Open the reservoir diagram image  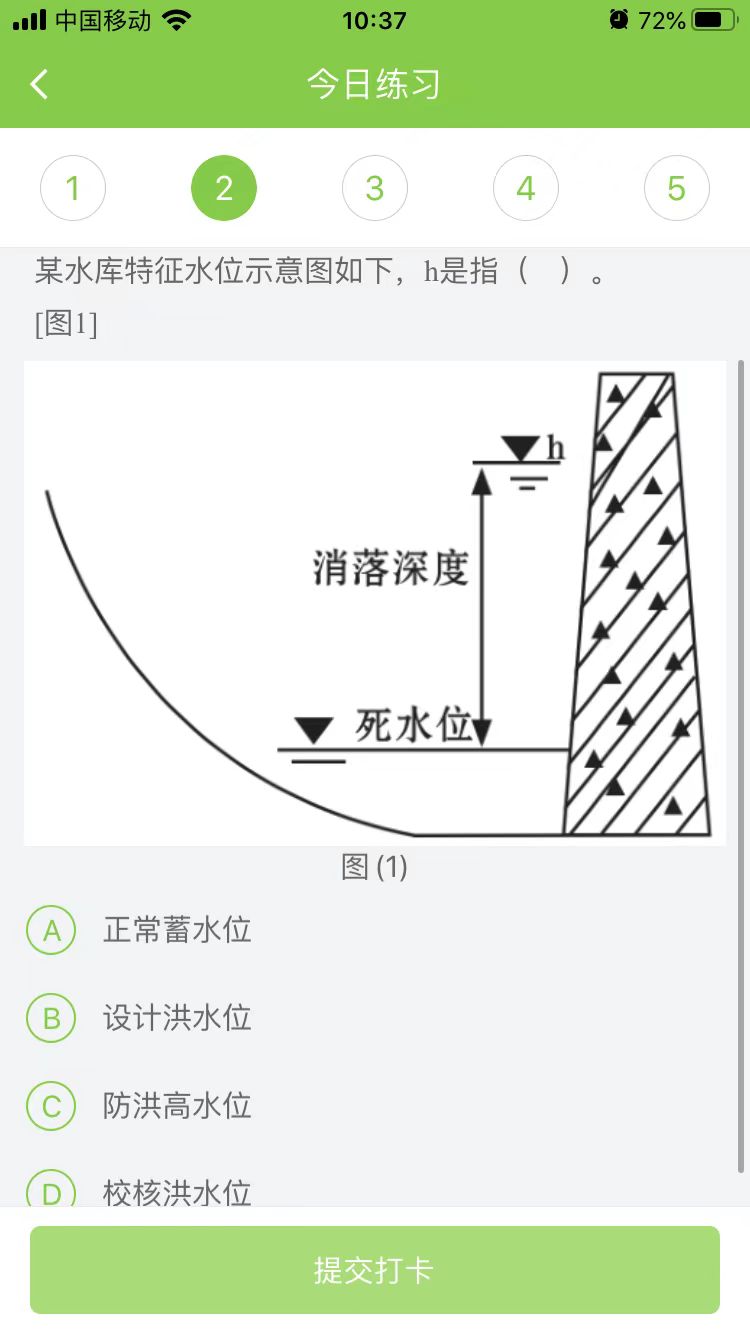coord(375,603)
